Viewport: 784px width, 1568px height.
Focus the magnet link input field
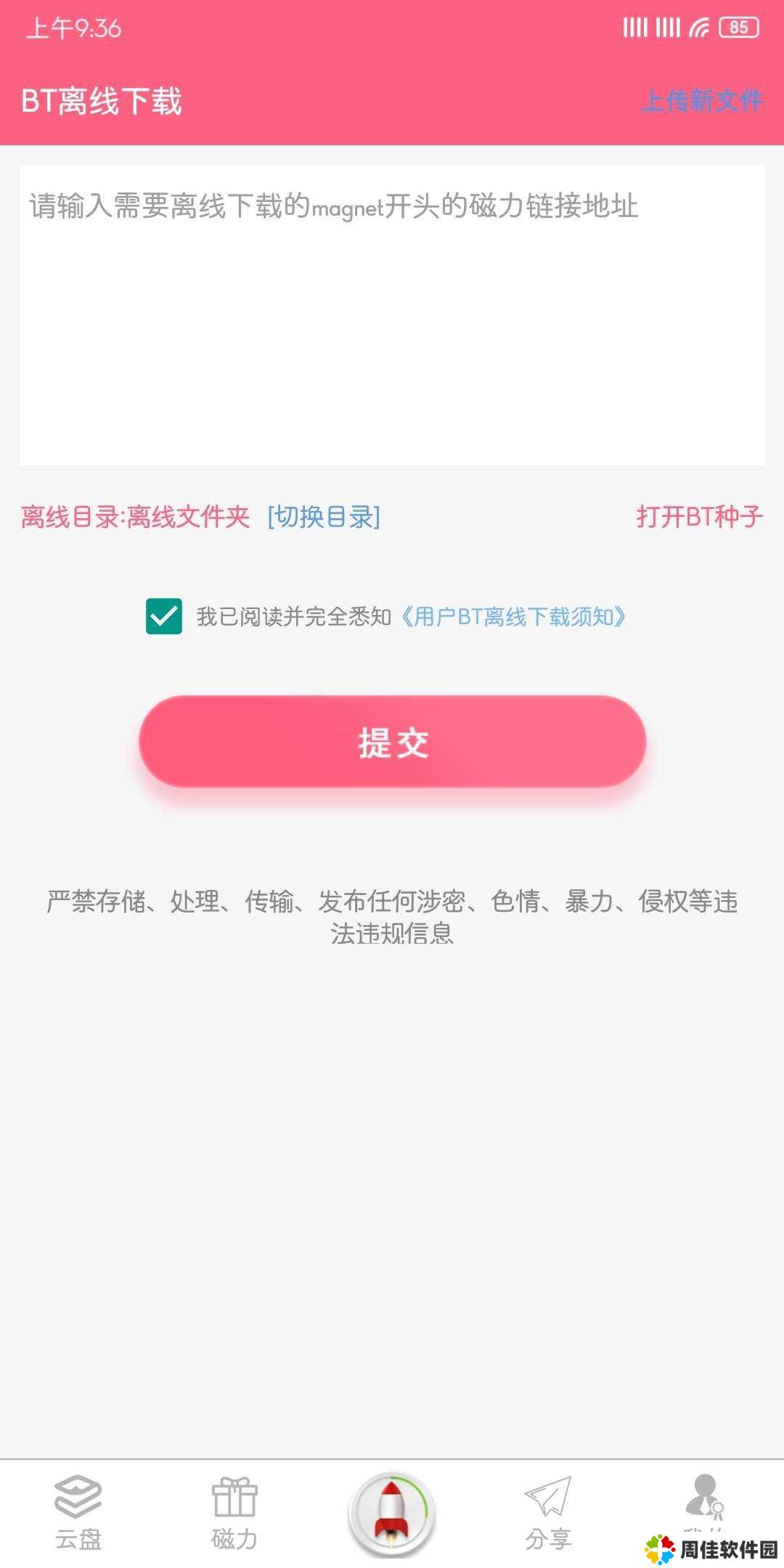click(392, 316)
